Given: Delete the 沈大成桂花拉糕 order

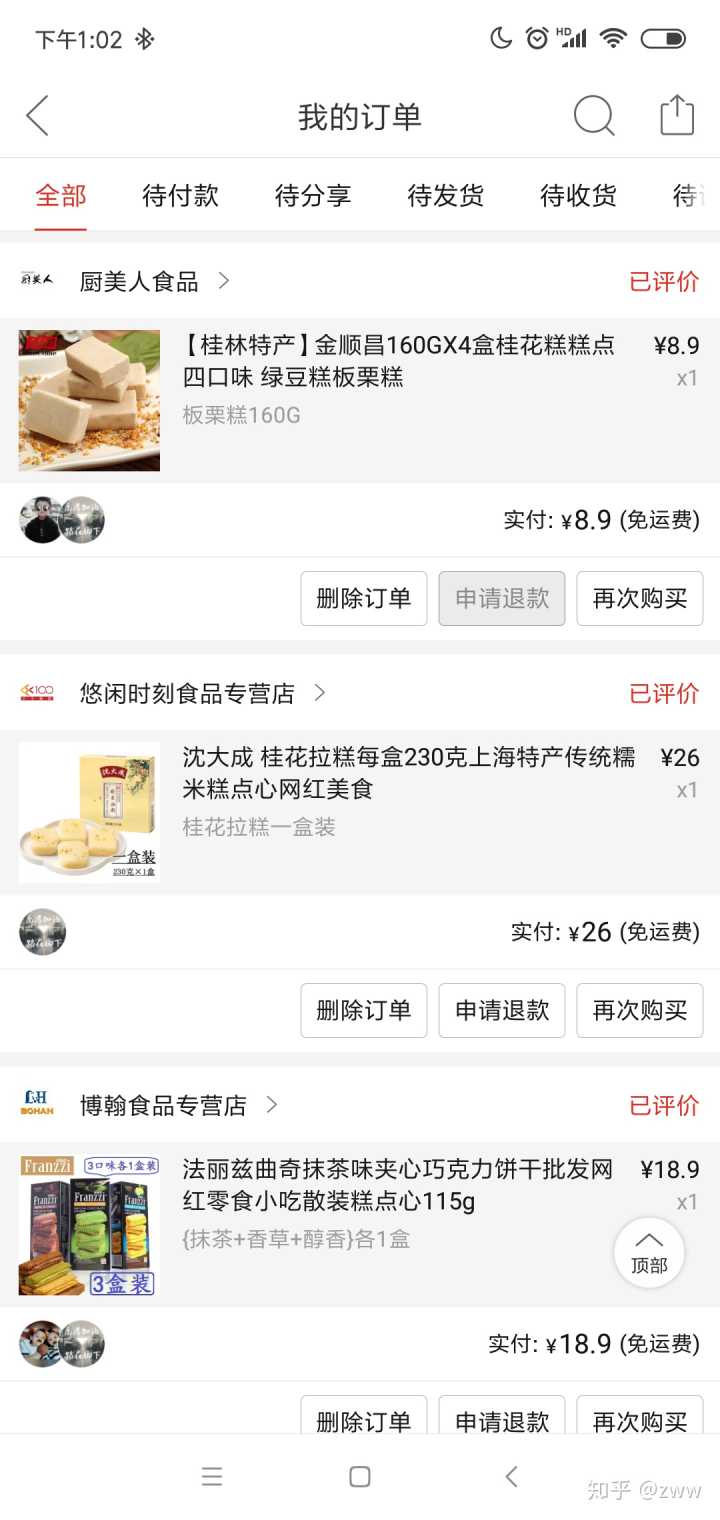Looking at the screenshot, I should [x=364, y=1010].
